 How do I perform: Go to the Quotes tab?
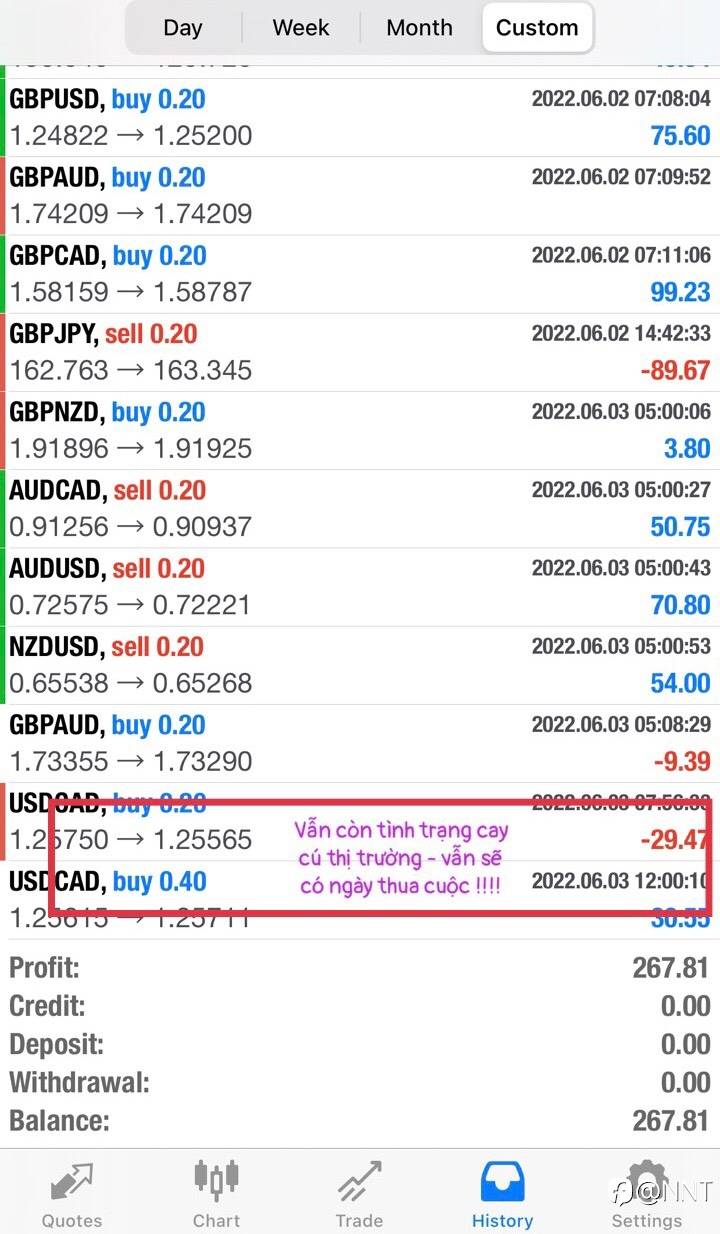click(72, 1194)
